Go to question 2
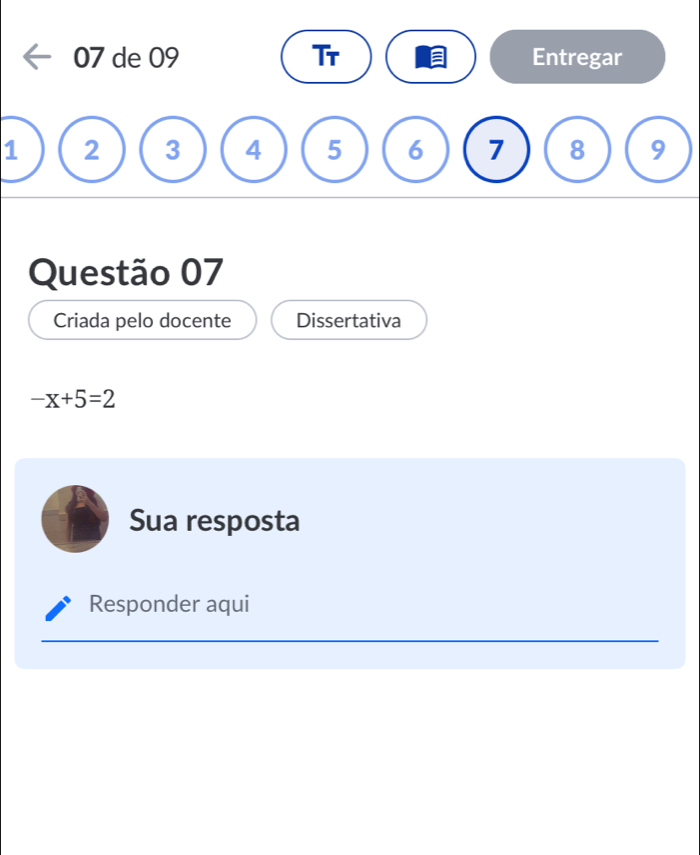The width and height of the screenshot is (700, 855). click(91, 150)
